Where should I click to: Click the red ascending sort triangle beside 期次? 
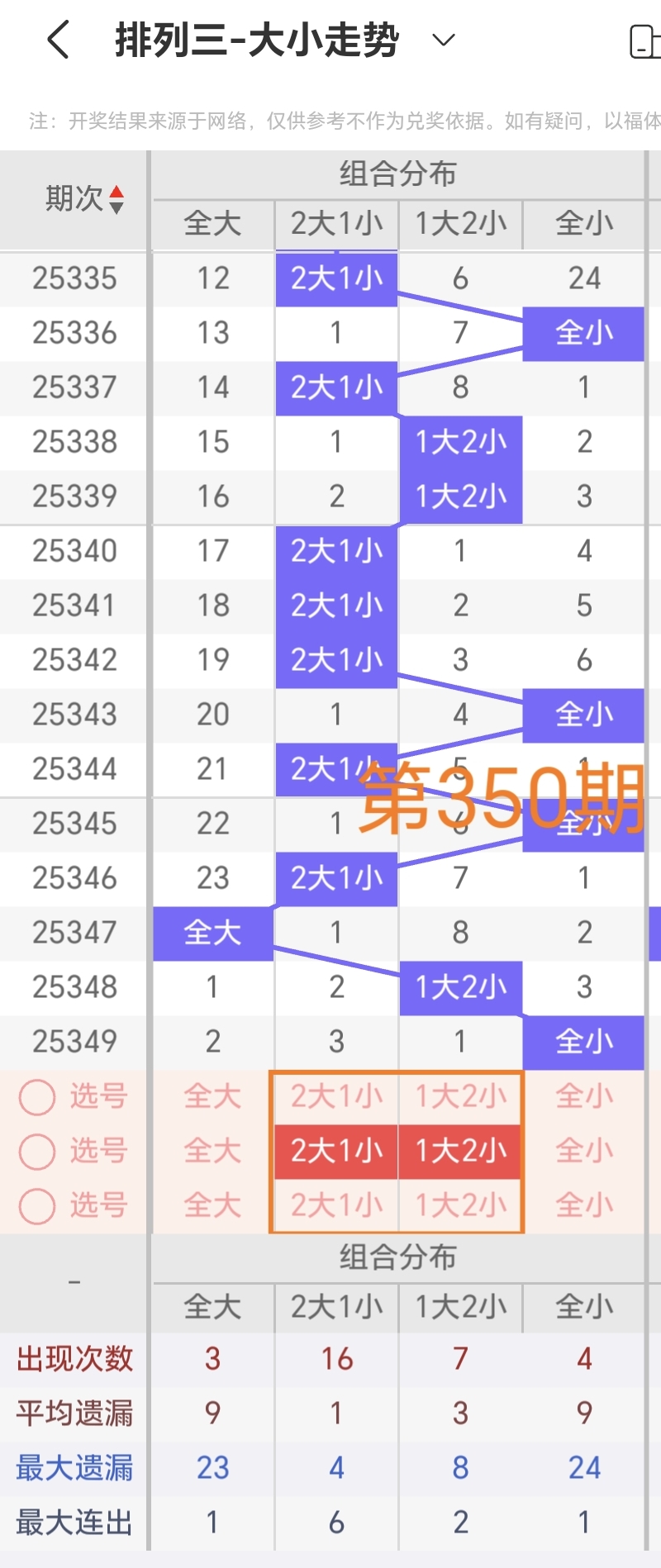click(x=118, y=191)
